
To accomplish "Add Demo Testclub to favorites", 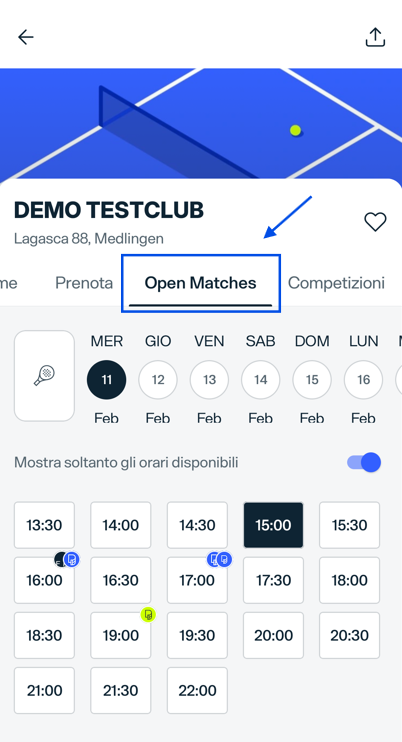I will pyautogui.click(x=375, y=221).
